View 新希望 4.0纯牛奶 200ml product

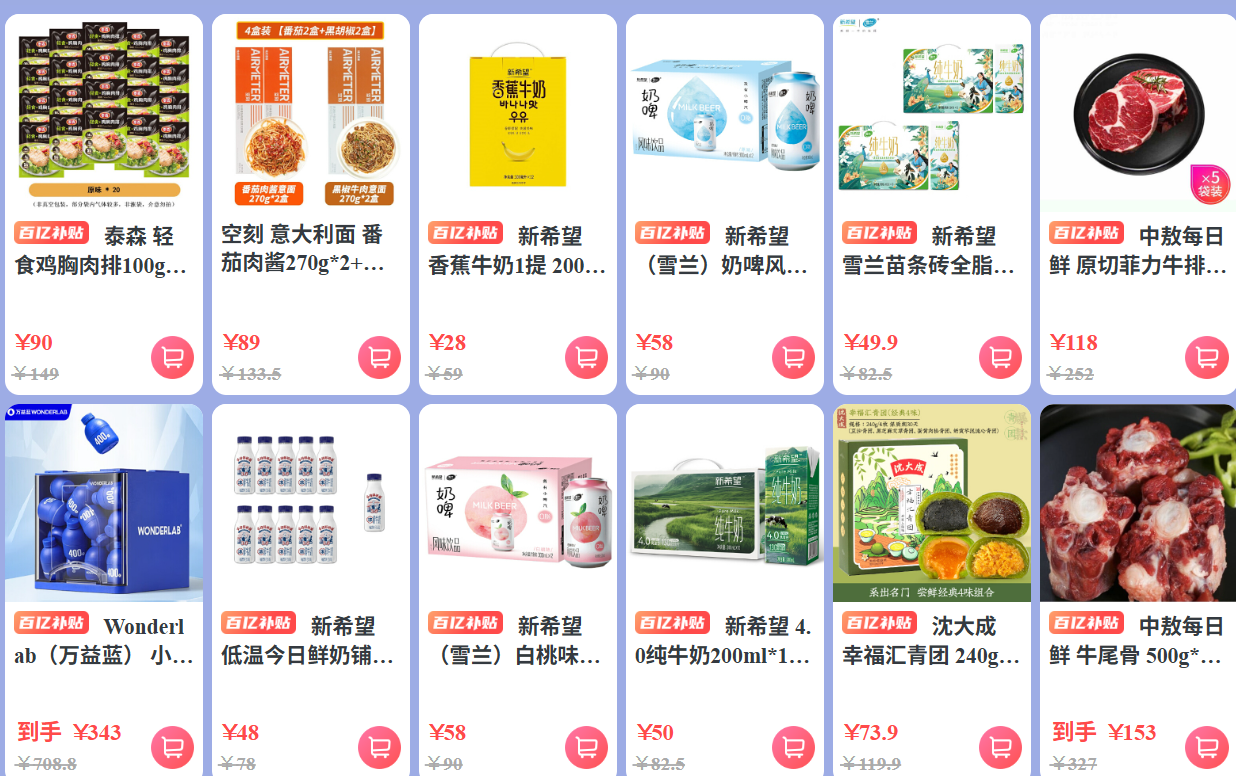click(x=725, y=503)
